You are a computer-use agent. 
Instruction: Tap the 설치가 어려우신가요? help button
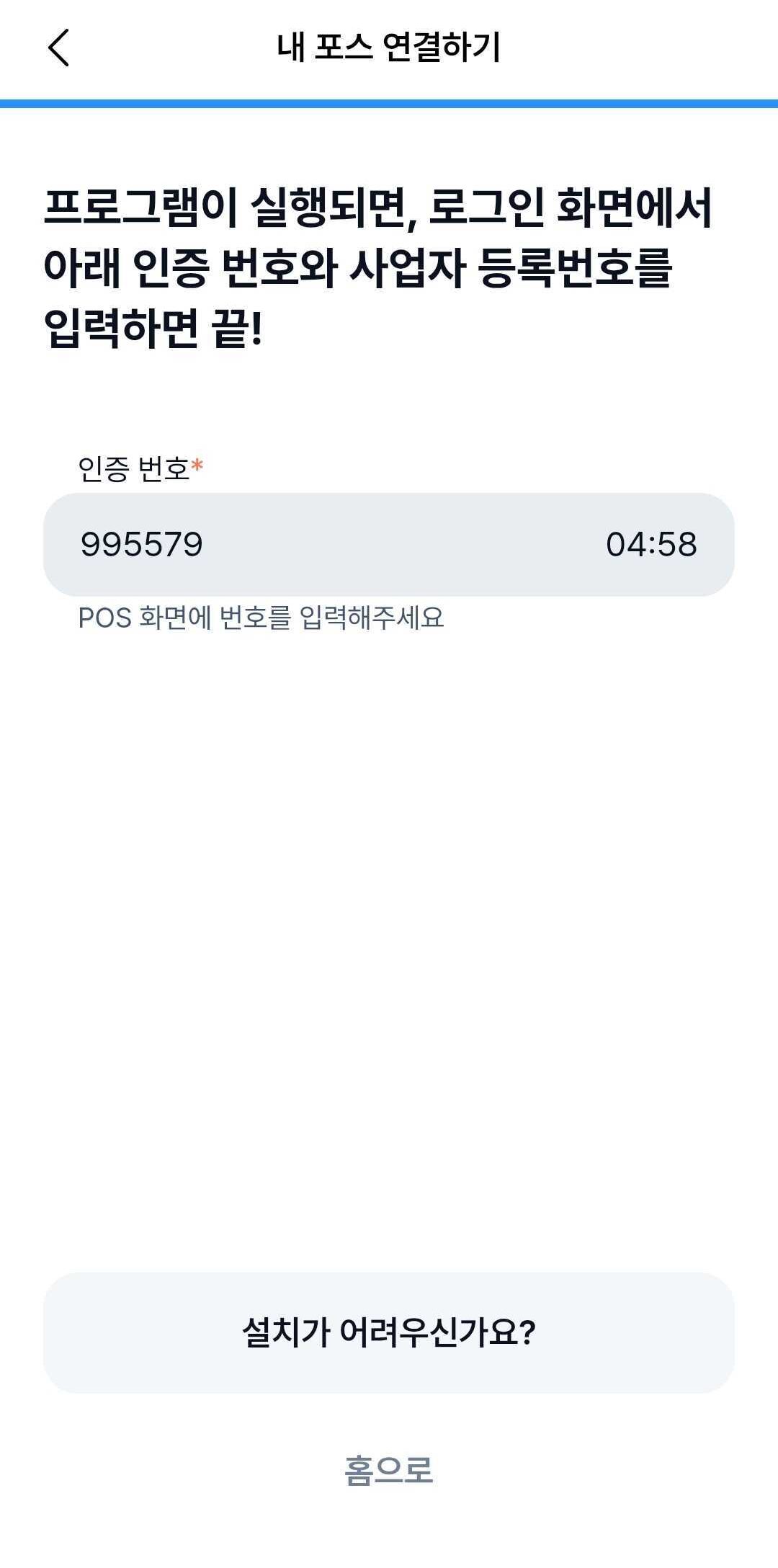(x=389, y=1332)
